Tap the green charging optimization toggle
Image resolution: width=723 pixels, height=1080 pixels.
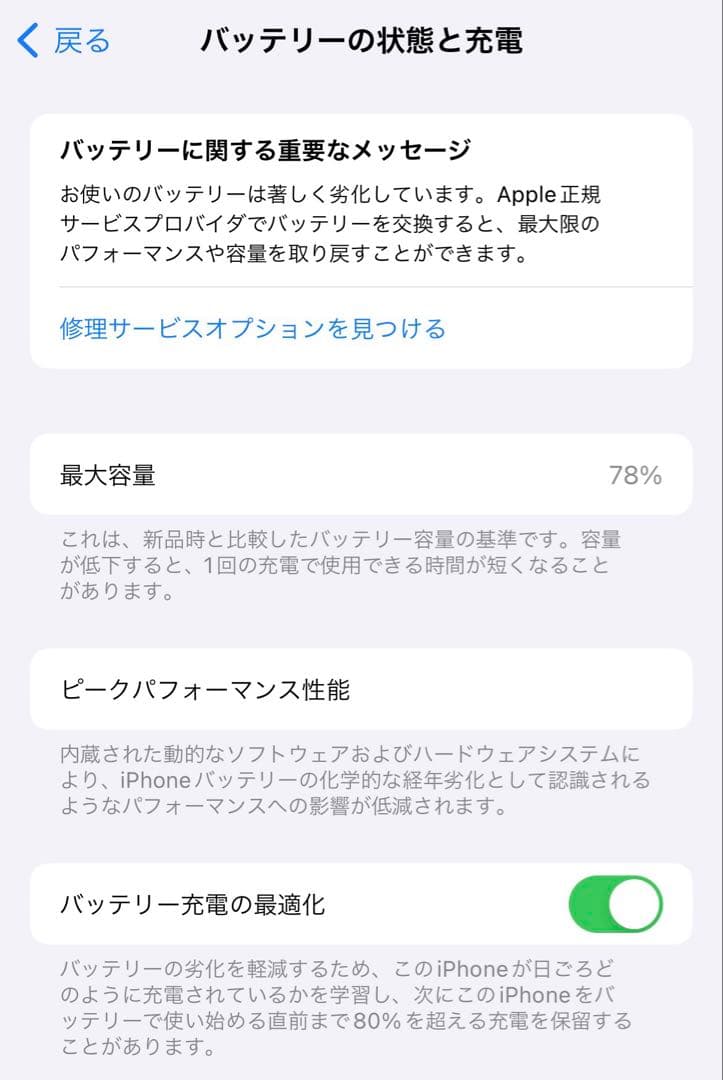pos(616,903)
